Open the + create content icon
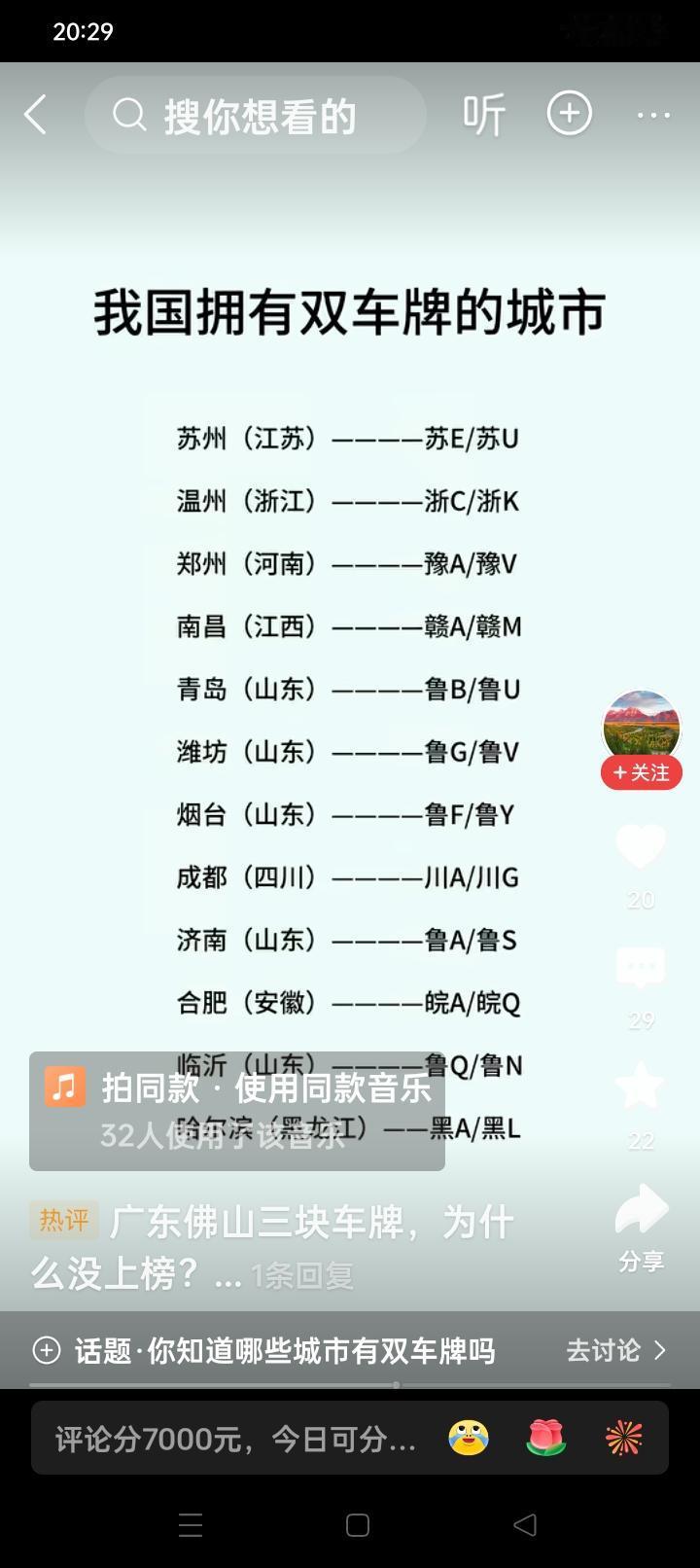This screenshot has width=700, height=1568. 570,114
